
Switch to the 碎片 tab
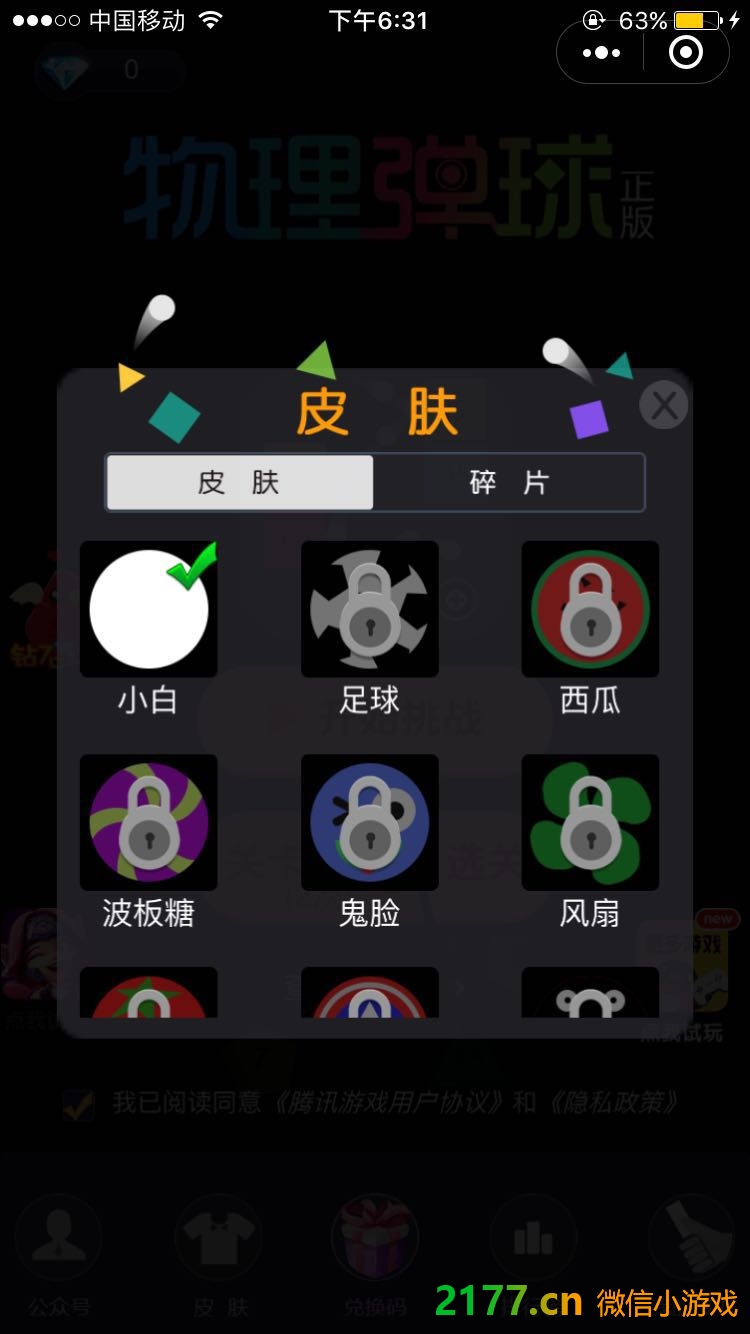pos(509,483)
